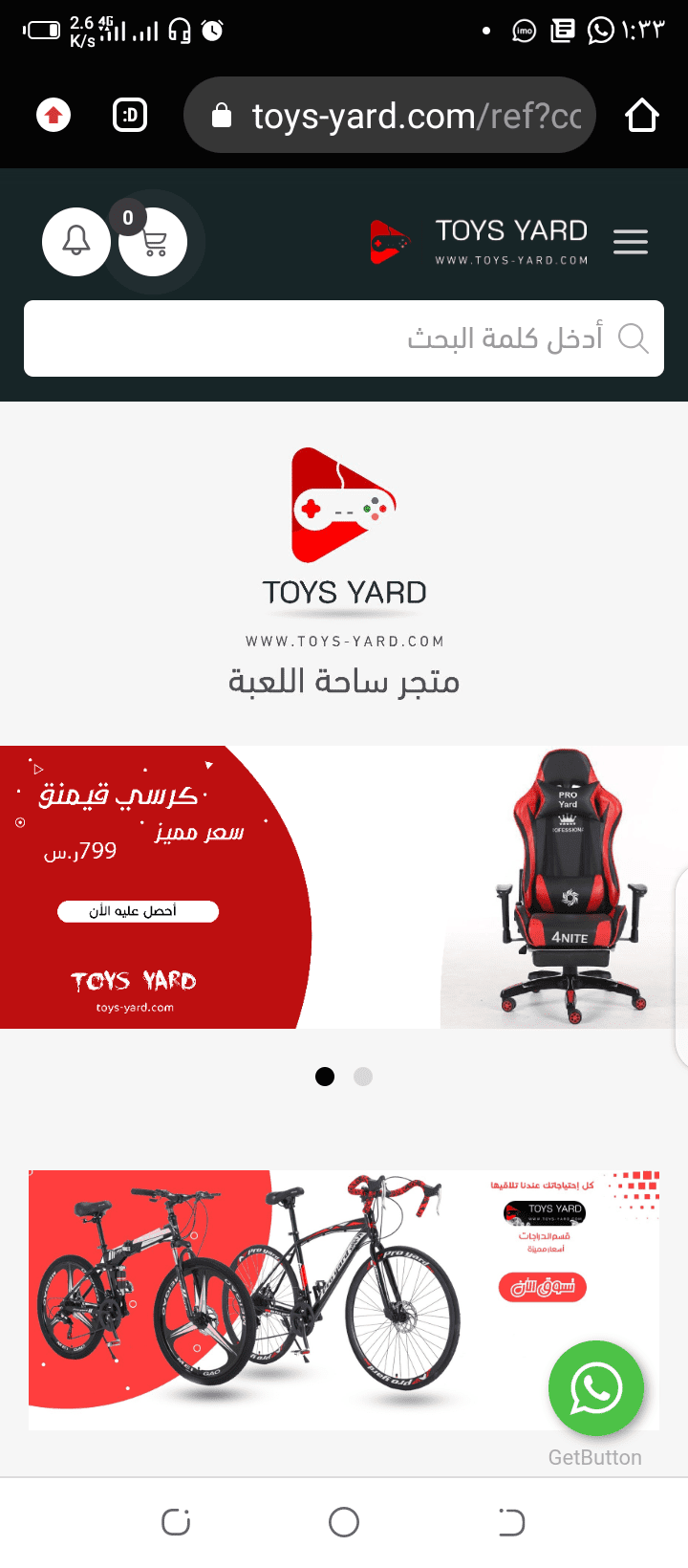This screenshot has height=1568, width=688.
Task: Switch to the second banner slide dot
Action: [363, 1077]
